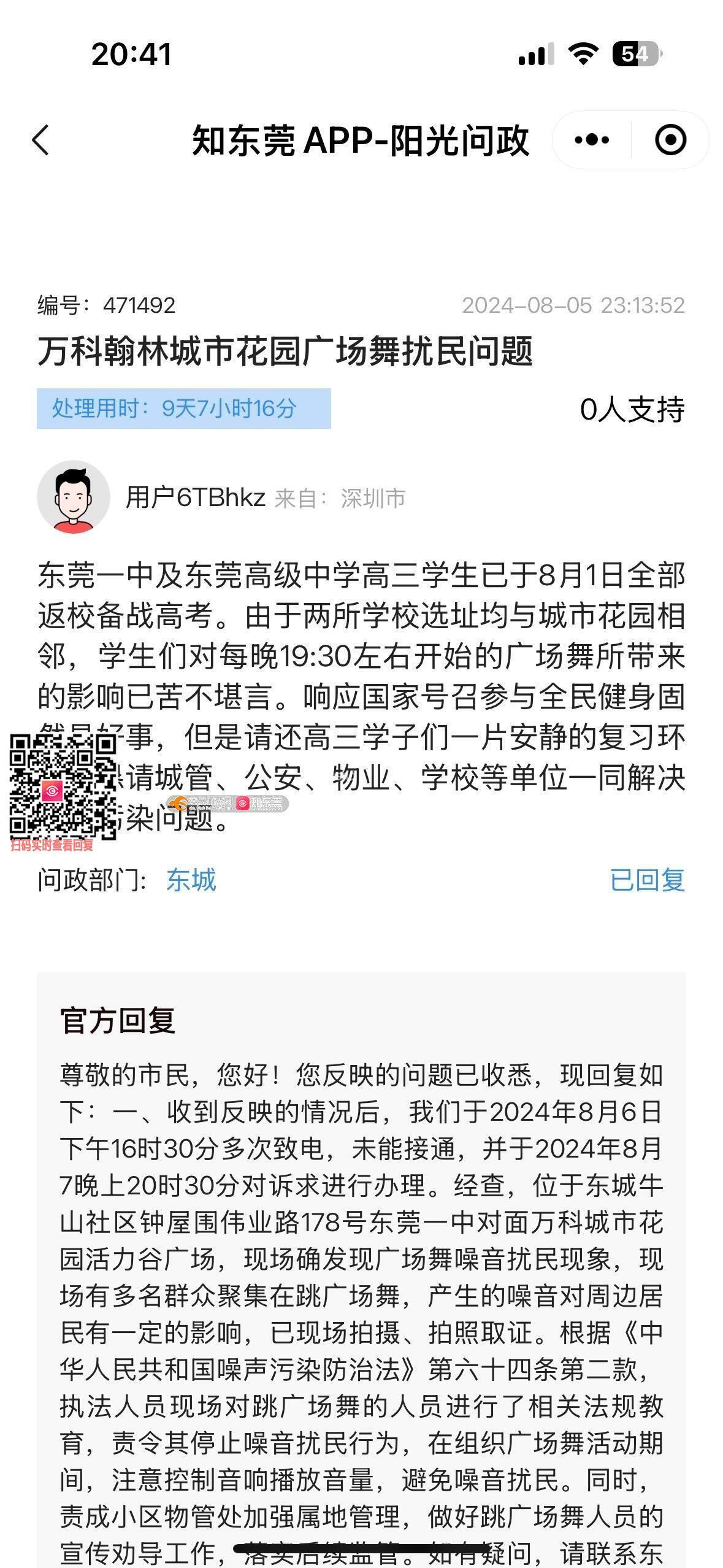Image resolution: width=723 pixels, height=1568 pixels.
Task: Open the mini program more options menu
Action: coord(592,140)
